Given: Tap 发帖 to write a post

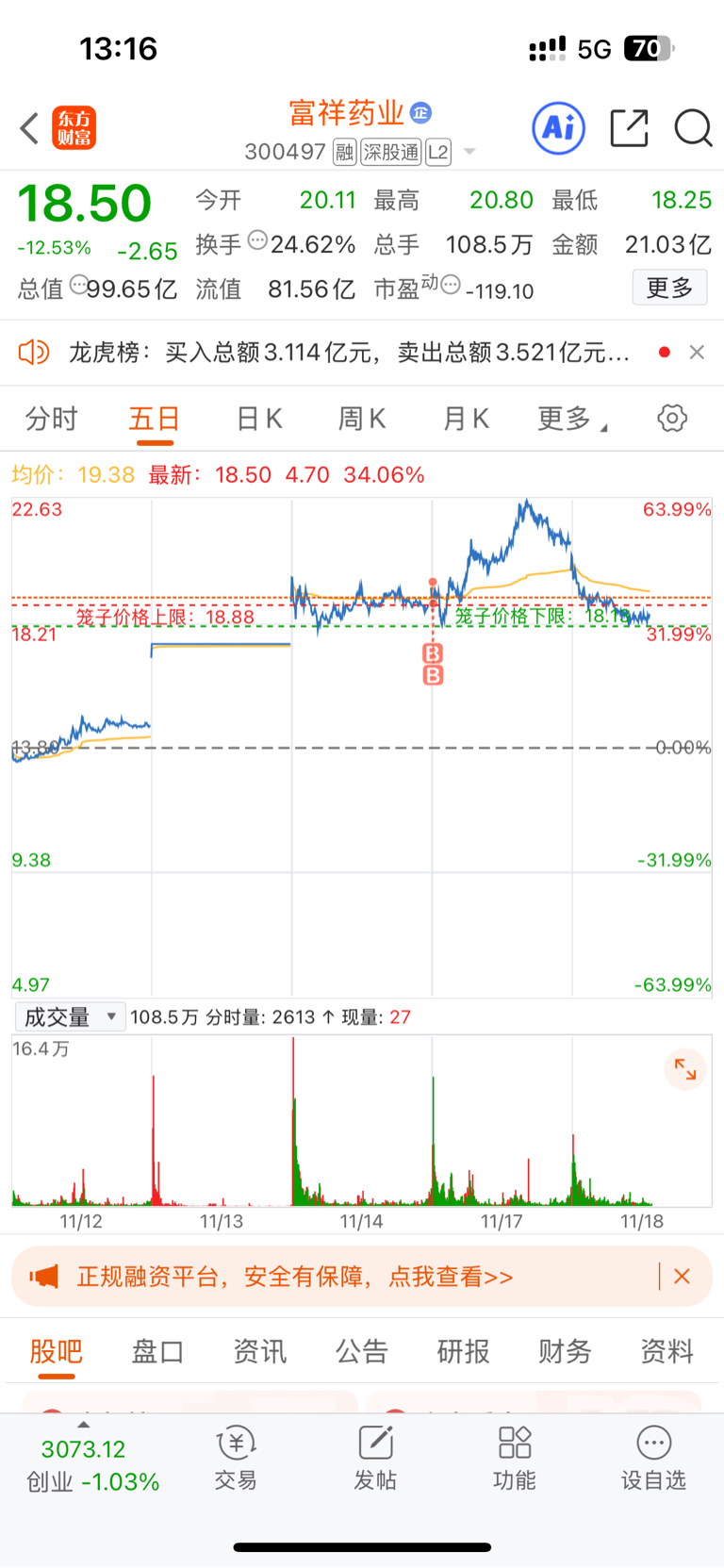Looking at the screenshot, I should point(375,1458).
